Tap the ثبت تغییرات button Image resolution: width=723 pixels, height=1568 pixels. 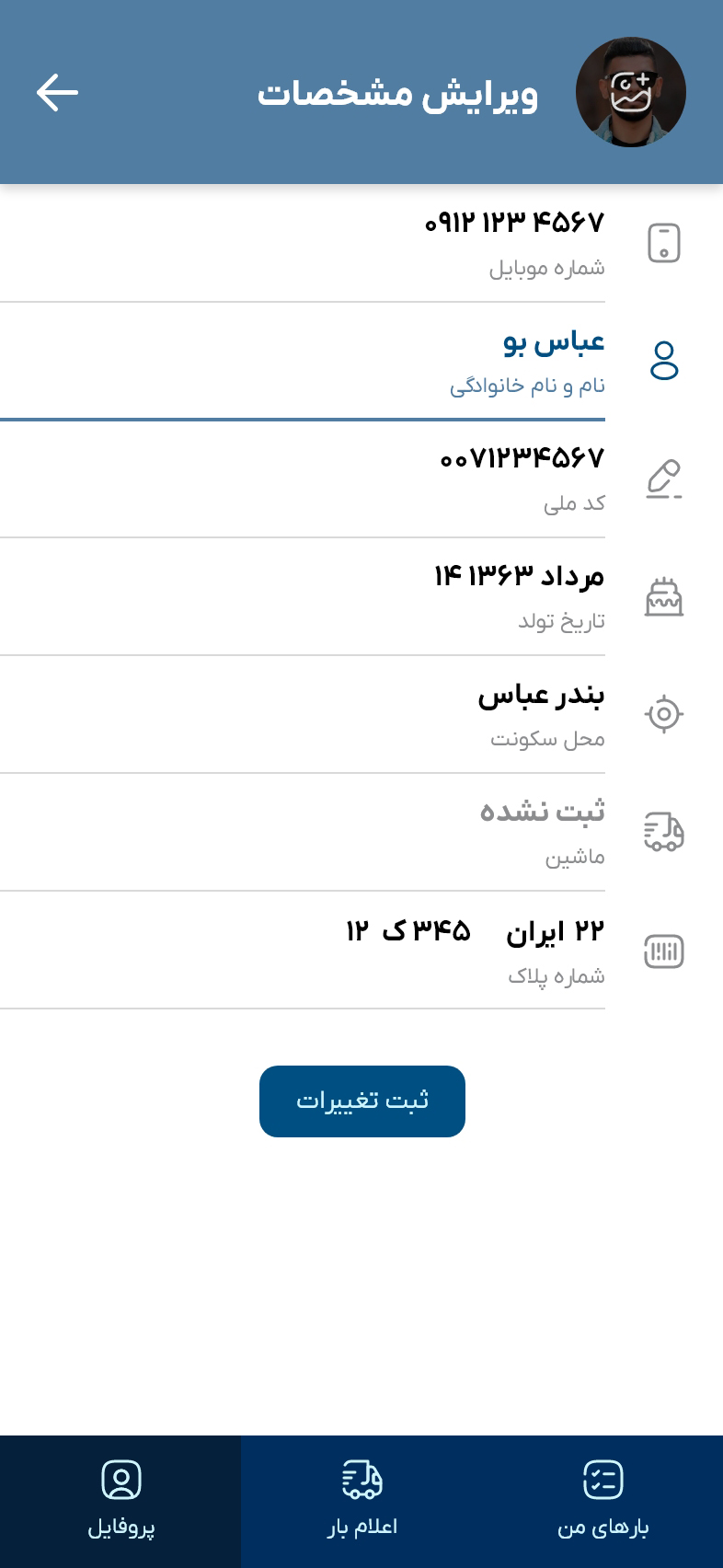coord(362,1101)
